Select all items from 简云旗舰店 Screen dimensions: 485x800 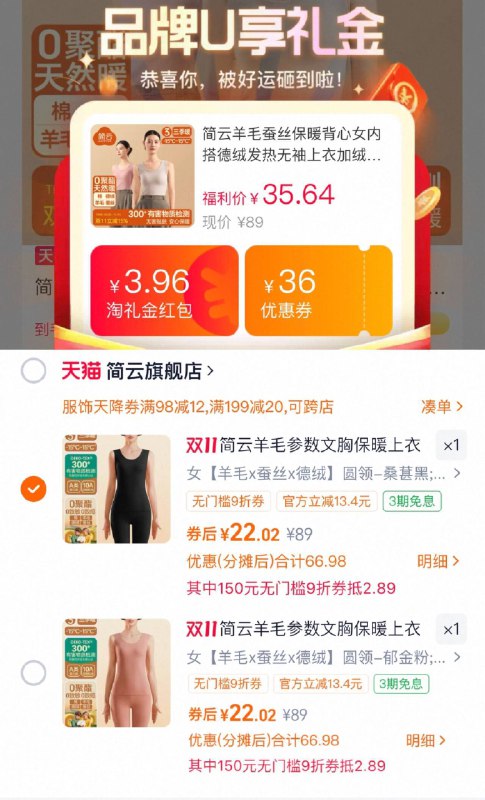33,371
